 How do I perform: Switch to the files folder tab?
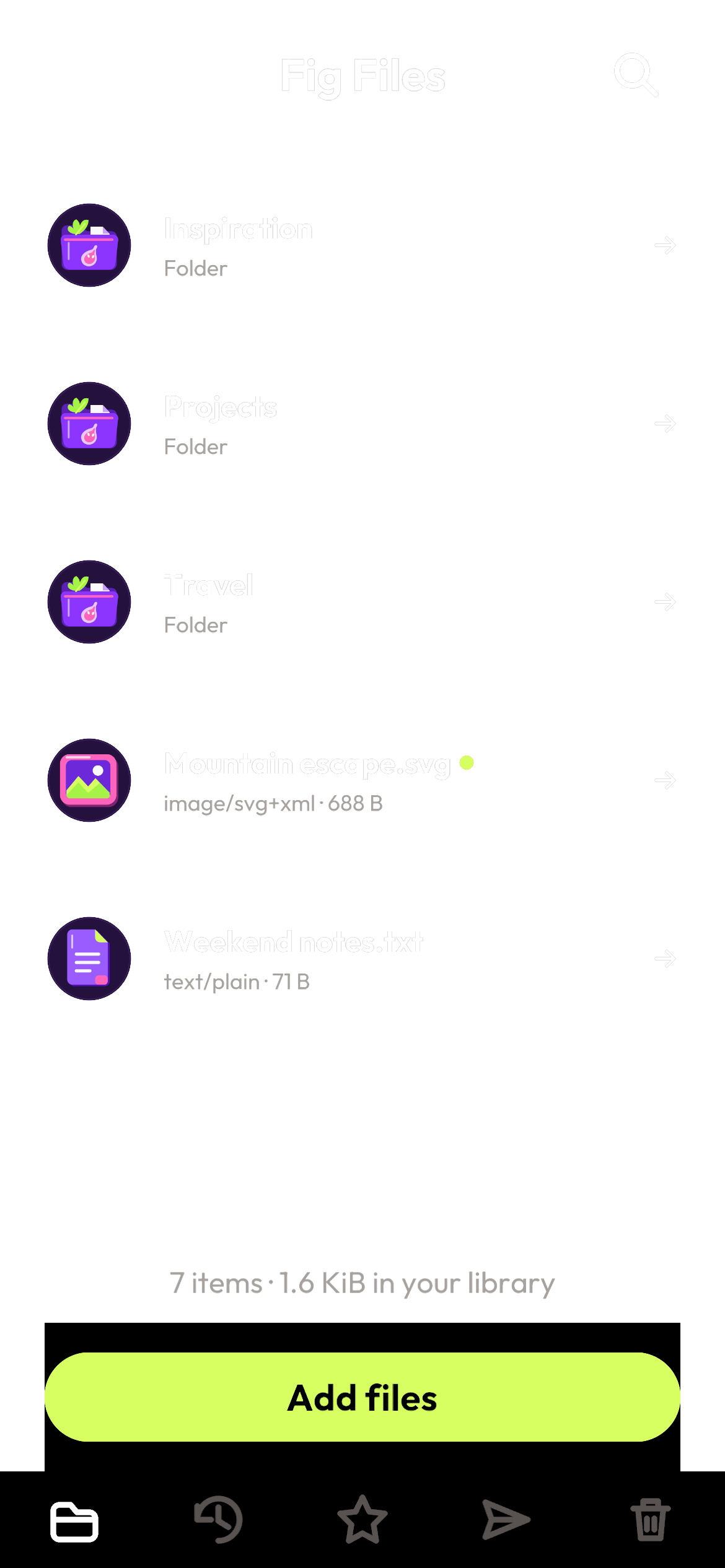coord(74,1520)
